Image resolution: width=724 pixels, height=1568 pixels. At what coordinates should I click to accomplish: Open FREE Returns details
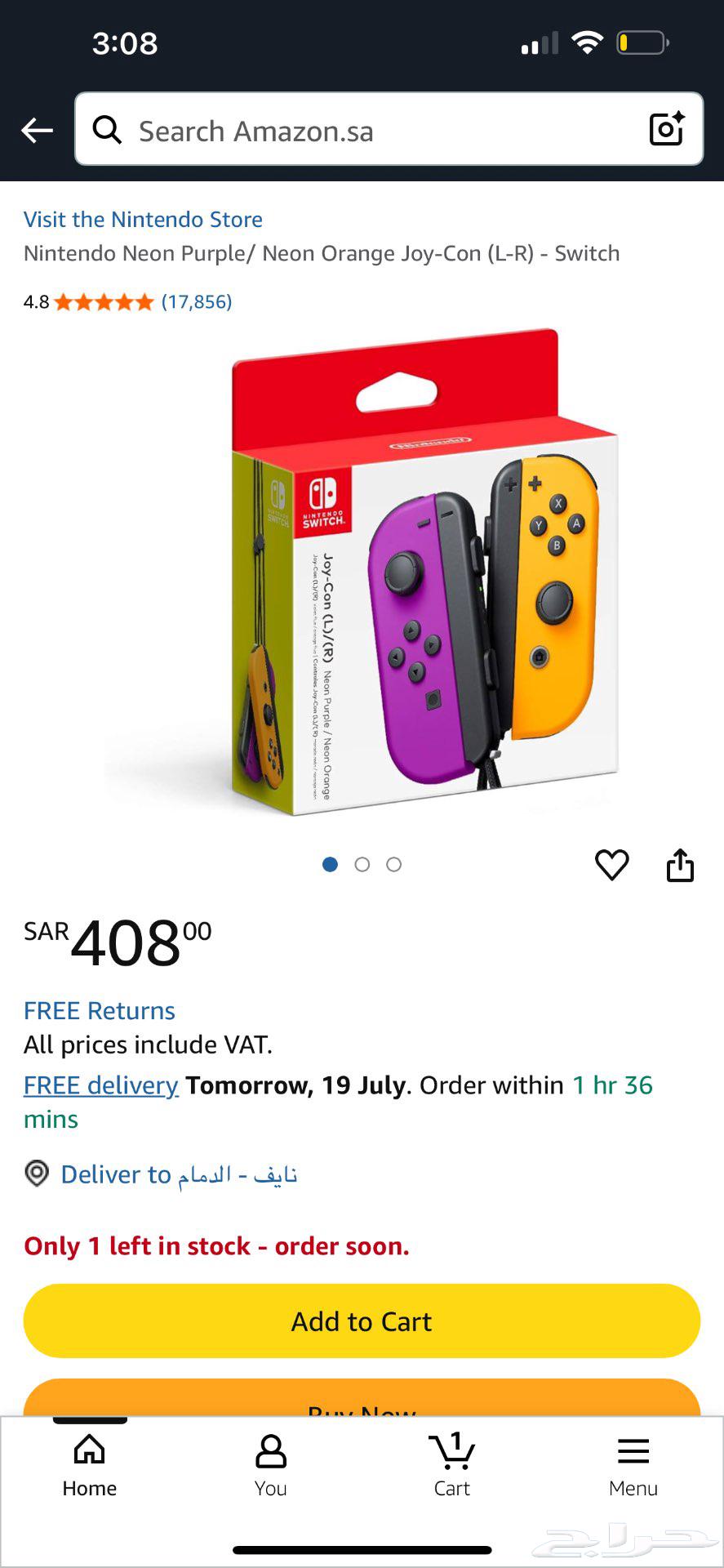click(100, 1010)
